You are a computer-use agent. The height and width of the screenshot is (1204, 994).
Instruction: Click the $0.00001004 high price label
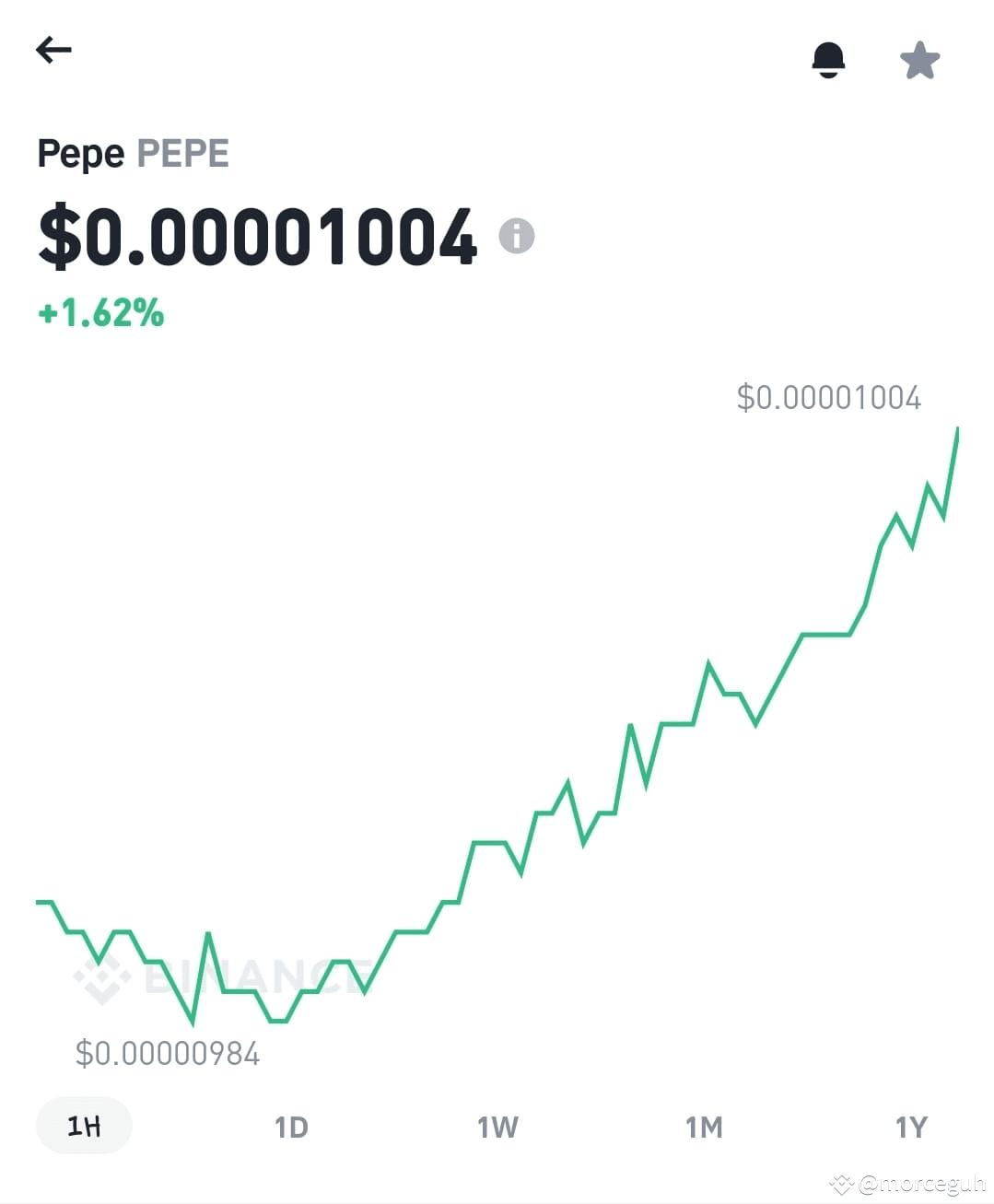pyautogui.click(x=828, y=397)
